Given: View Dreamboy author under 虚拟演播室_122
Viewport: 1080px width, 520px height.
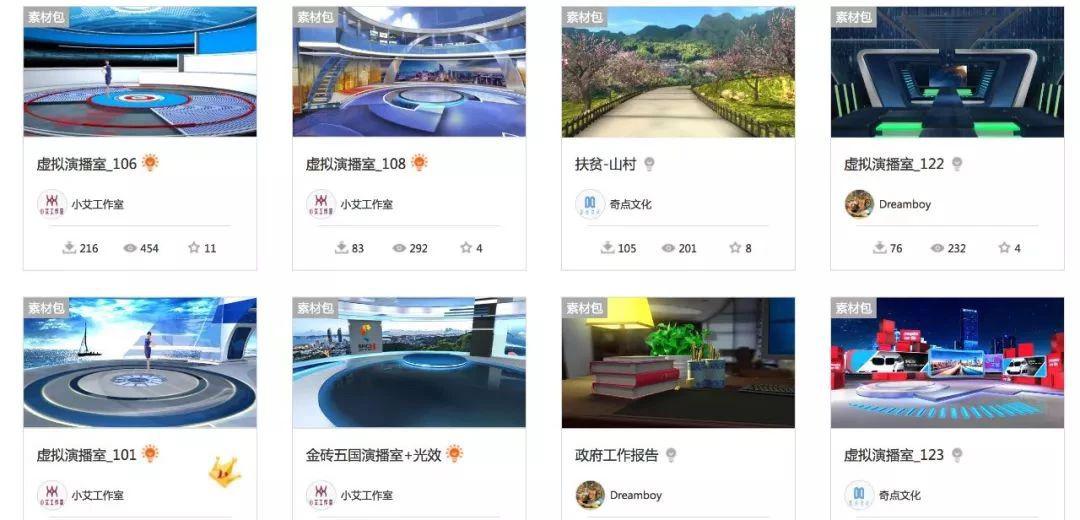Looking at the screenshot, I should click(x=904, y=204).
